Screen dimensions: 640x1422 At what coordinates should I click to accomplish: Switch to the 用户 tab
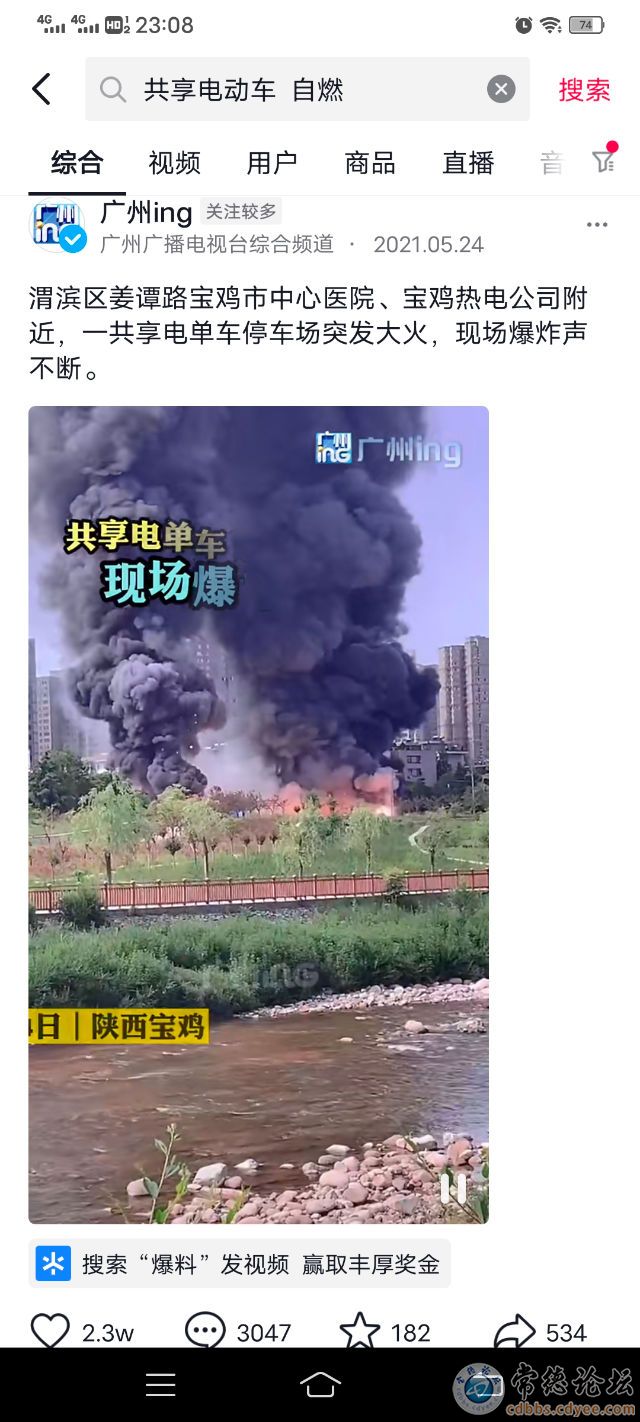pyautogui.click(x=271, y=163)
